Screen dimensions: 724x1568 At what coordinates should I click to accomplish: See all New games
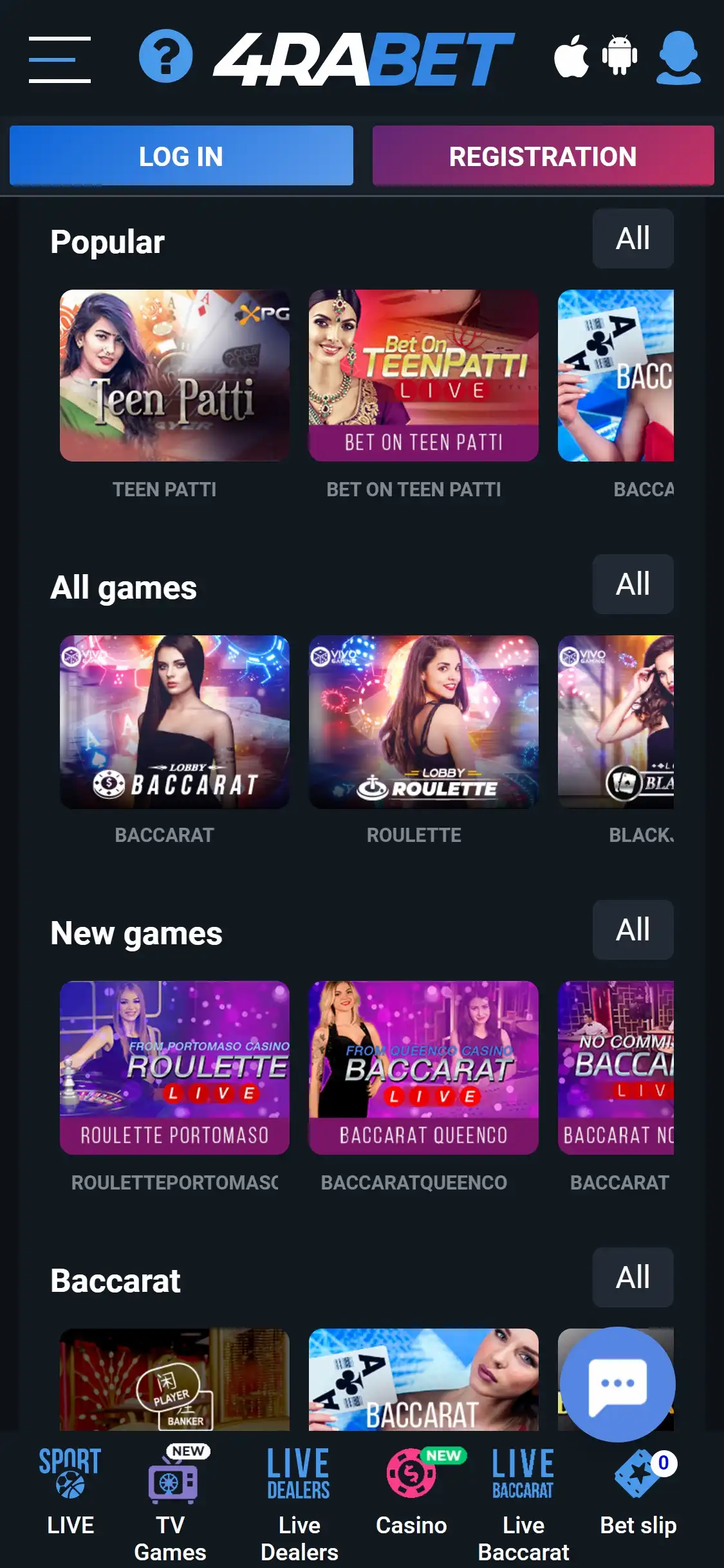click(x=633, y=930)
